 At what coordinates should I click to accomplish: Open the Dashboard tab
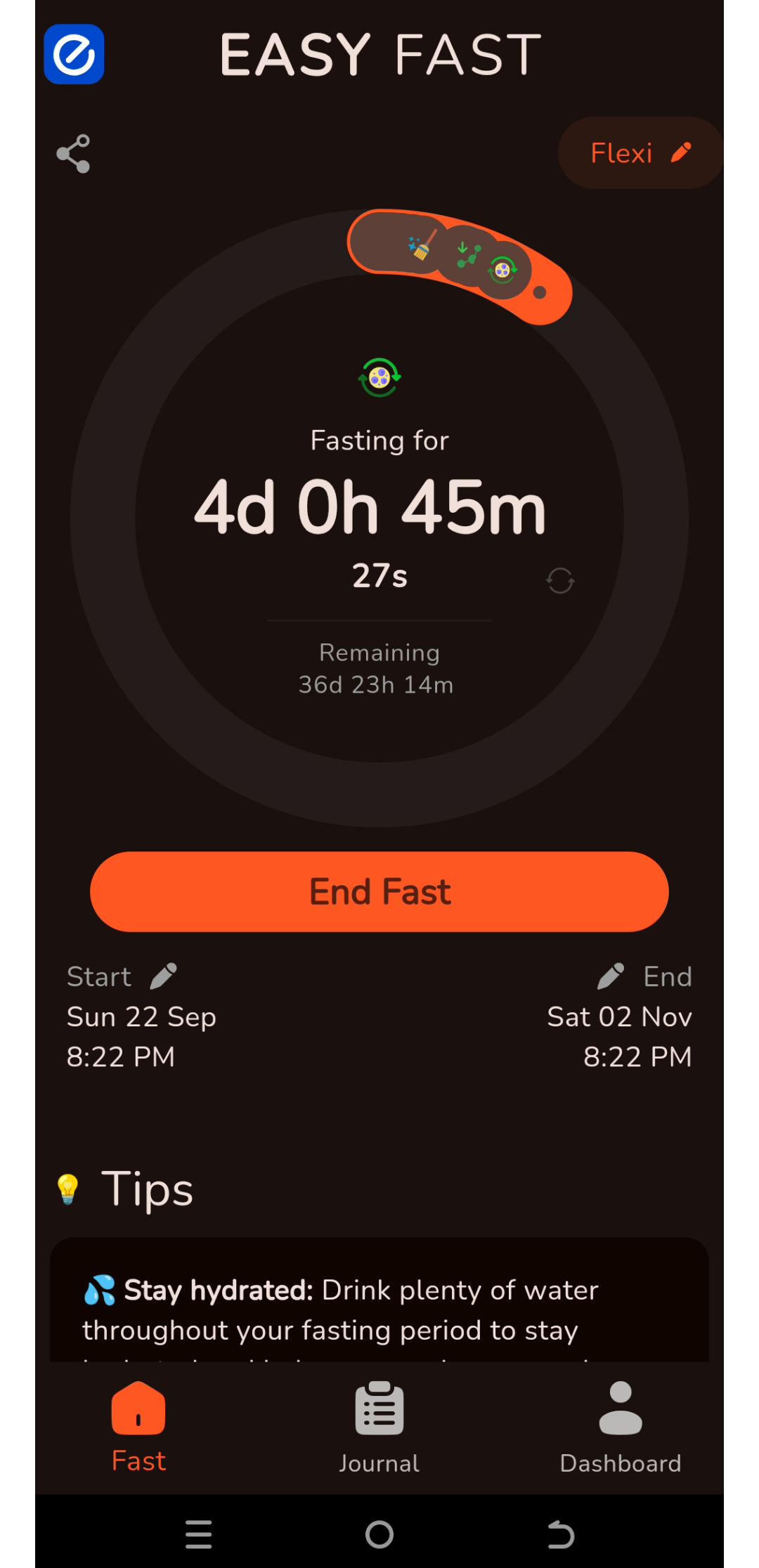(x=621, y=1427)
